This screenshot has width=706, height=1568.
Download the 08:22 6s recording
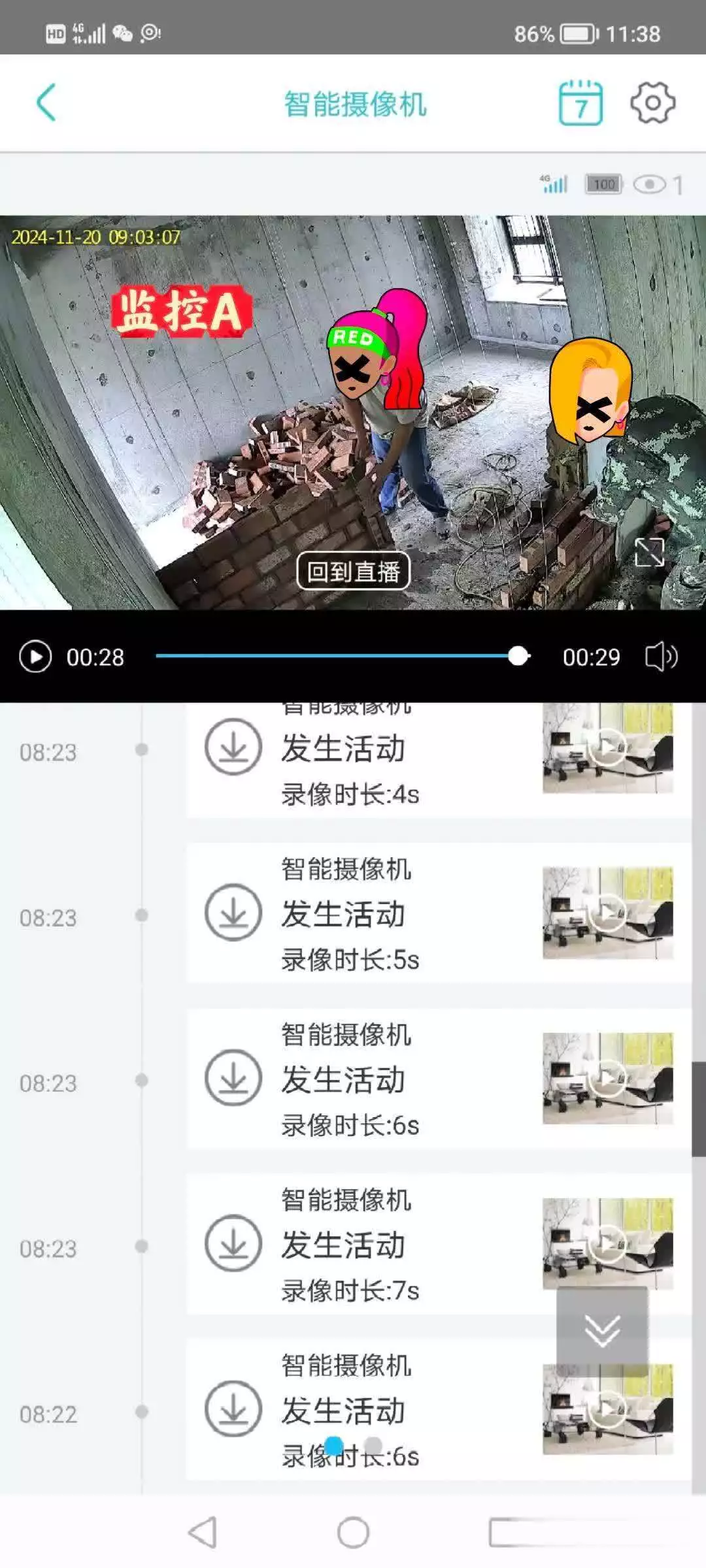233,1408
